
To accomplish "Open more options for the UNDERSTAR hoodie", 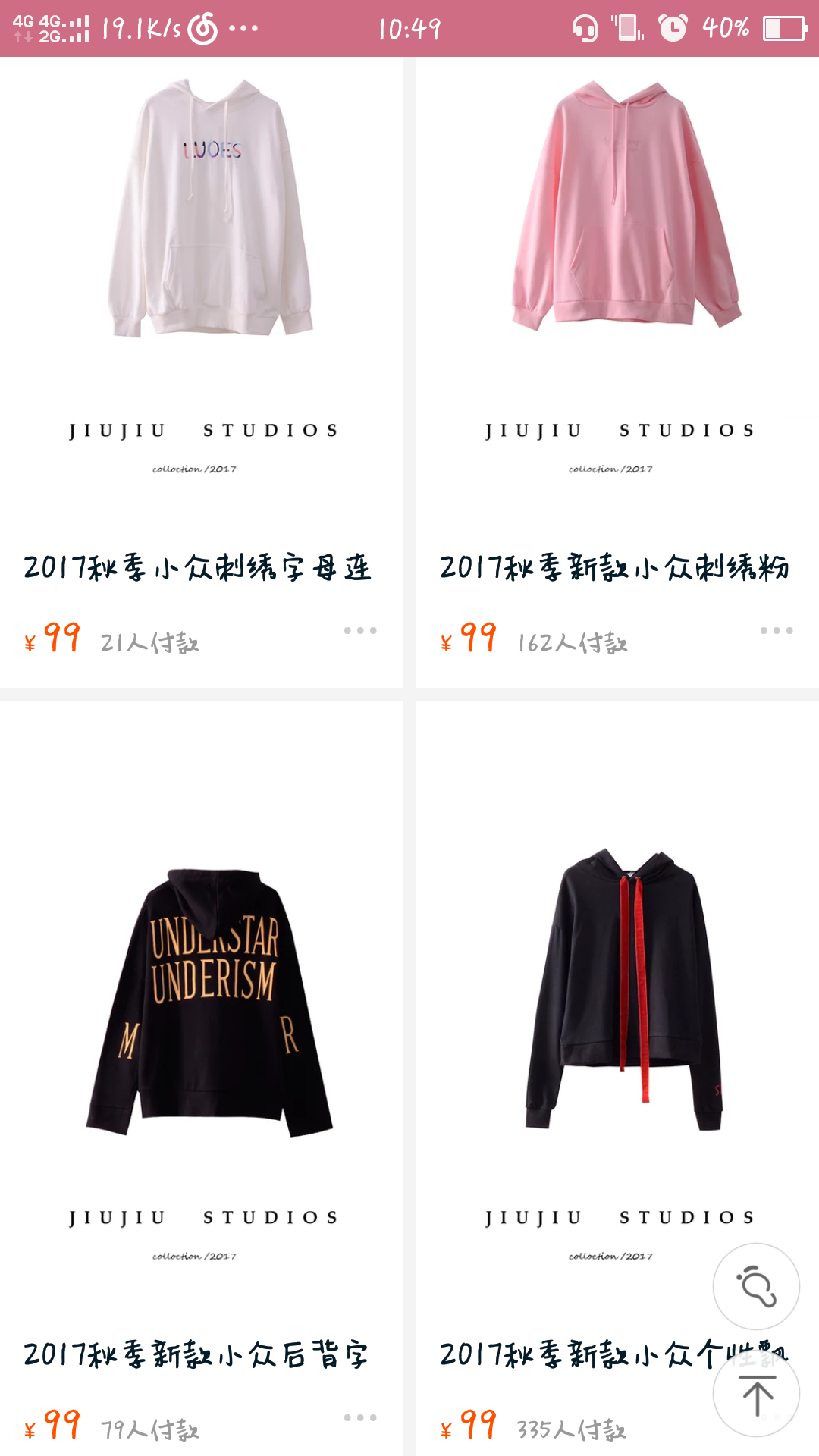I will click(360, 1417).
